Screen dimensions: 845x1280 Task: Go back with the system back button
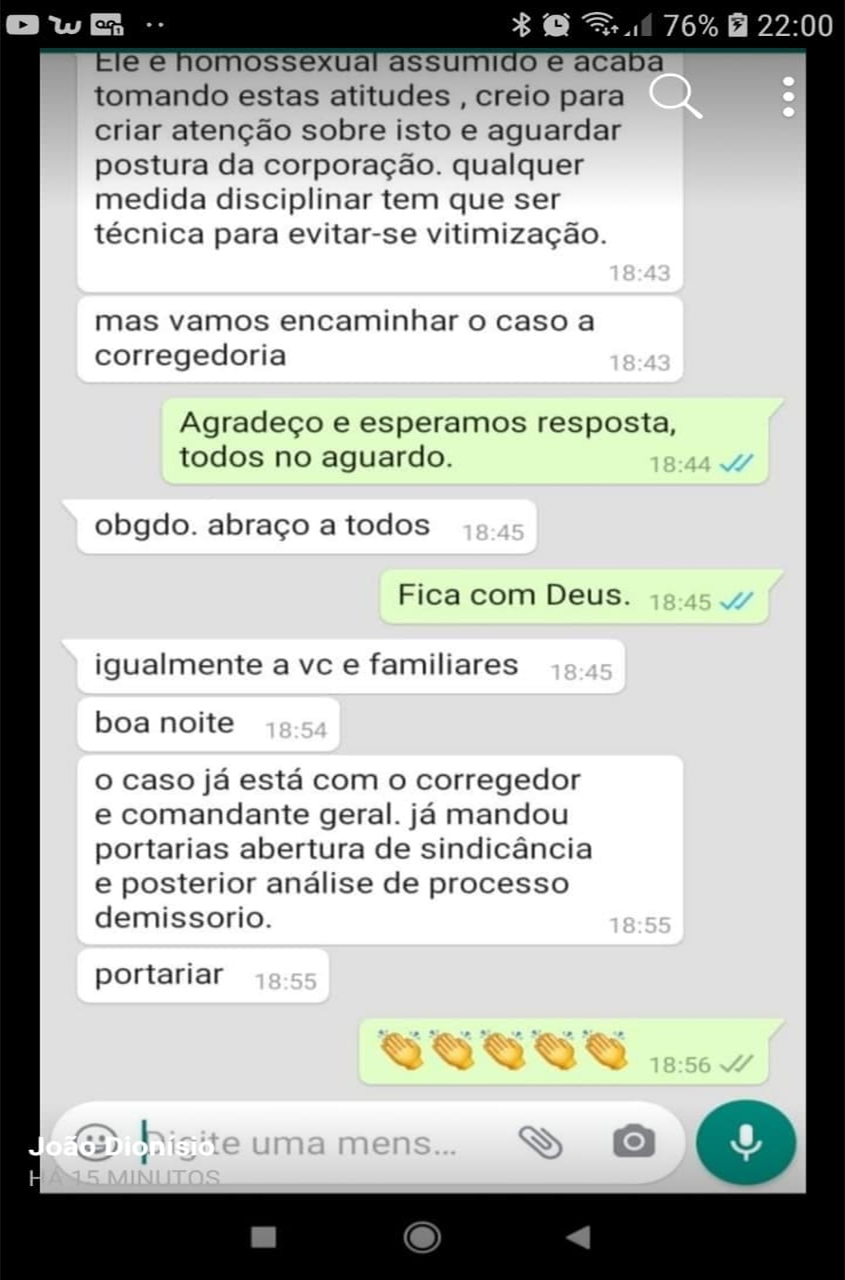(x=578, y=1237)
